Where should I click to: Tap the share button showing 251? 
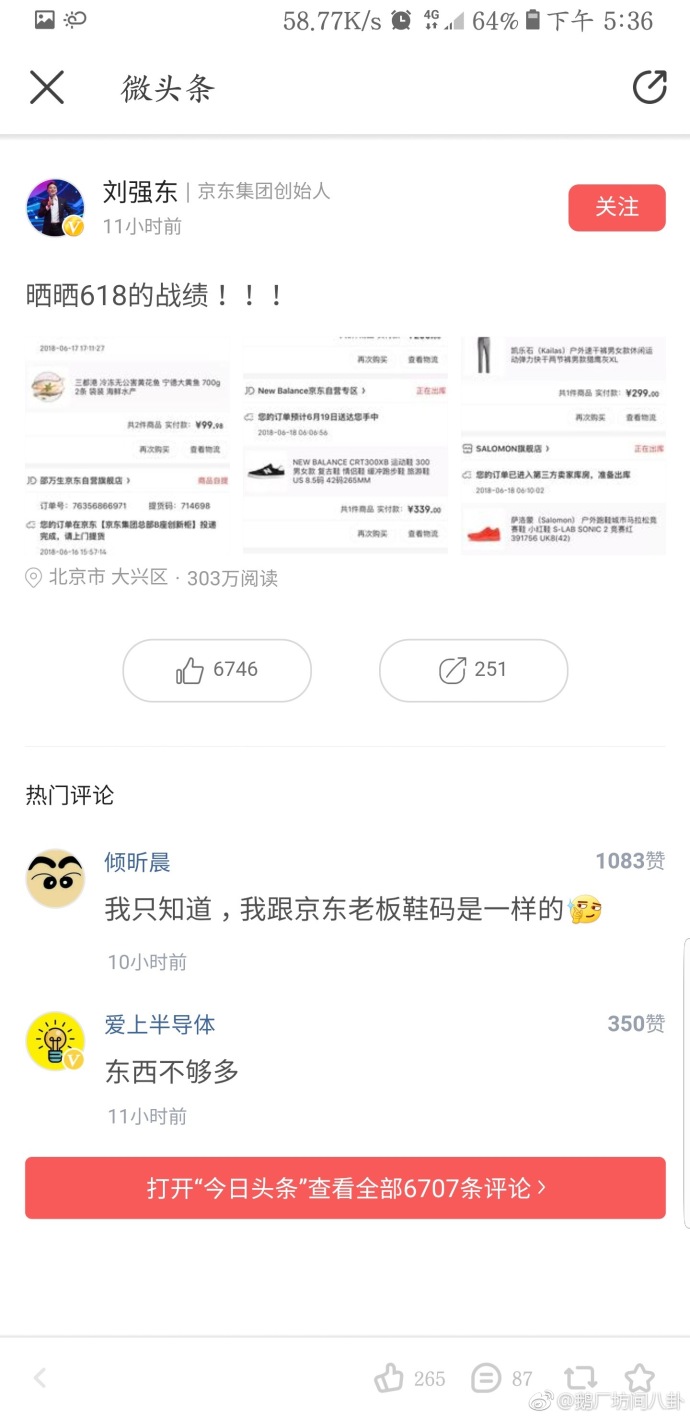pyautogui.click(x=473, y=670)
